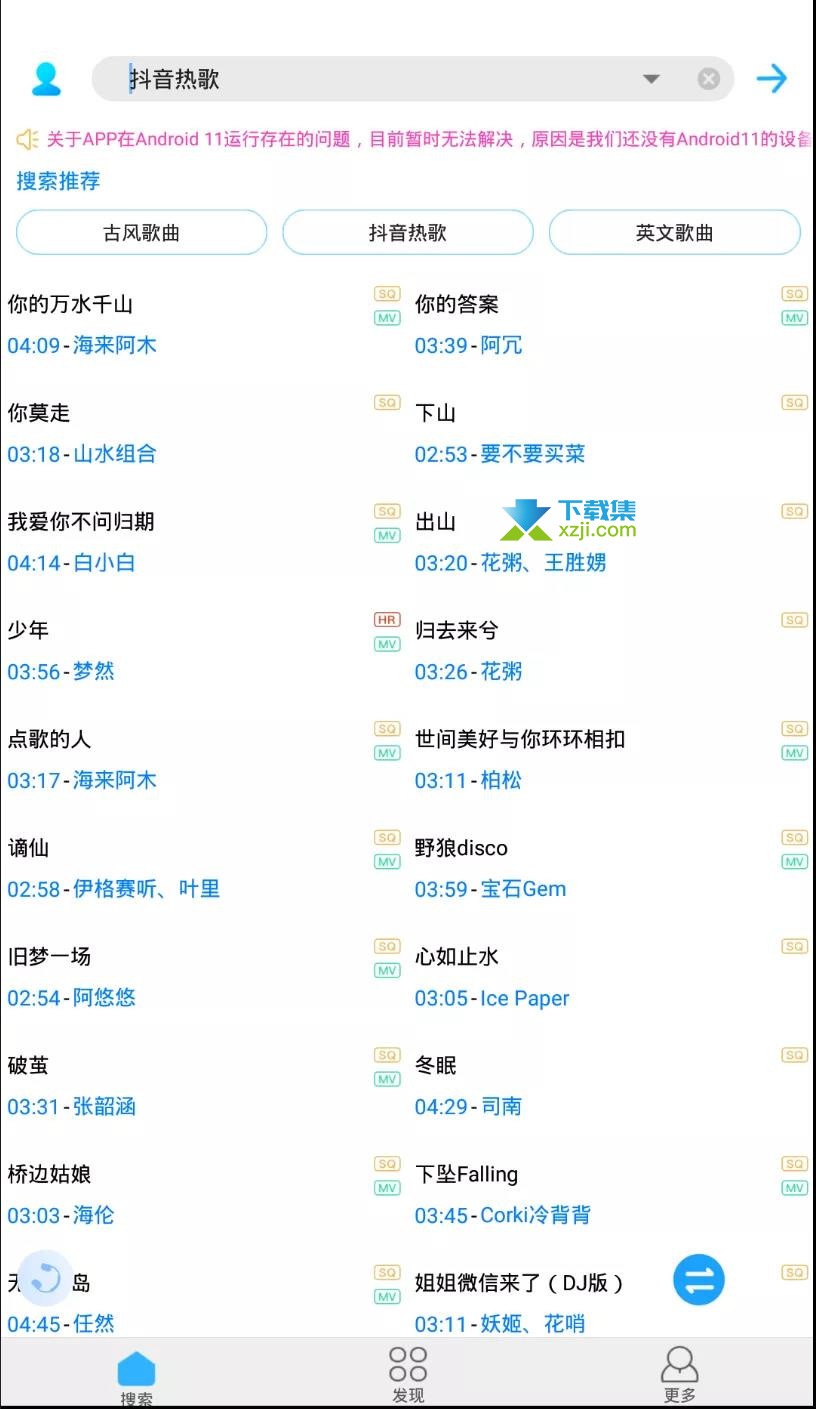This screenshot has height=1409, width=816.
Task: Submit search with the blue arrow
Action: pos(772,78)
